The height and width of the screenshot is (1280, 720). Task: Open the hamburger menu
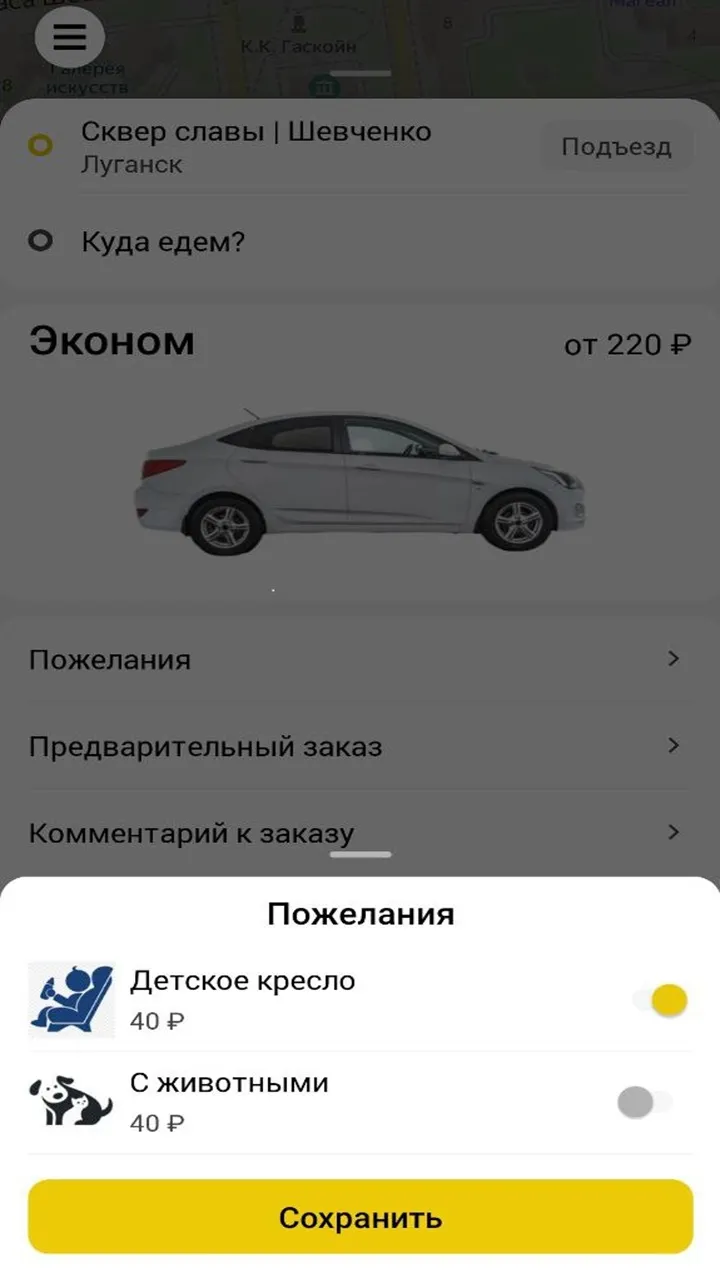point(69,37)
